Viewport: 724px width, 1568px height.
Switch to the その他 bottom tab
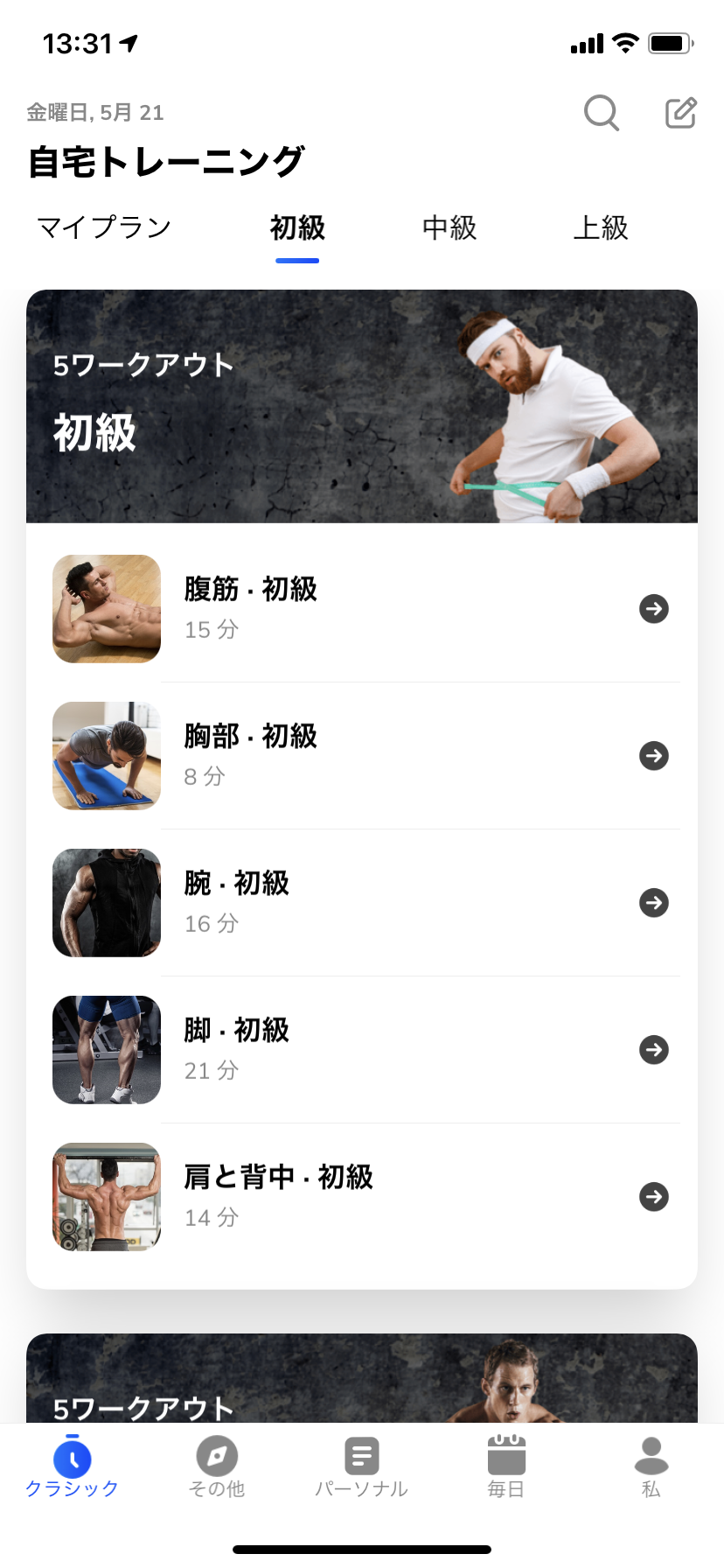[x=217, y=1466]
